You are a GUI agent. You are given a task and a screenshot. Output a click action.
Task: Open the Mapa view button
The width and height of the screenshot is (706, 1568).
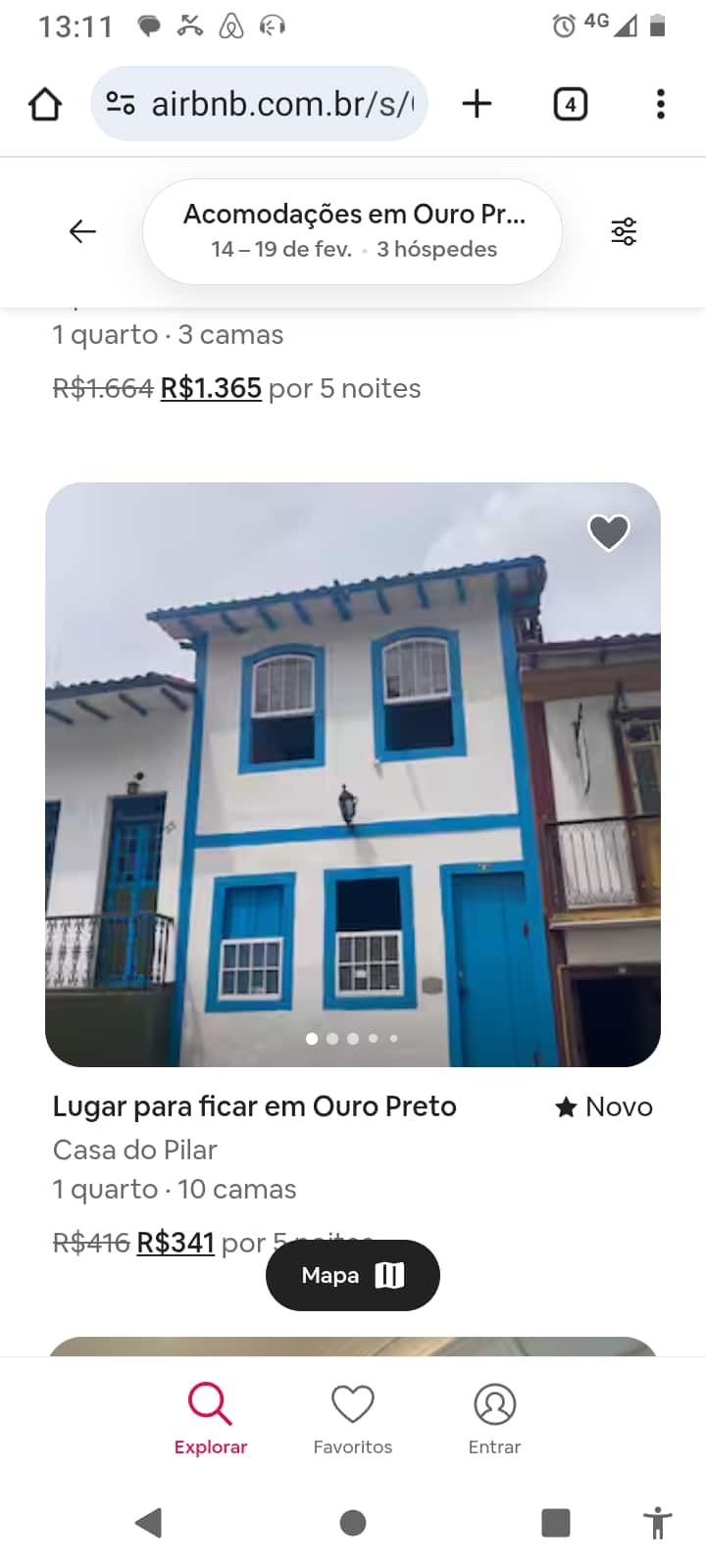352,1274
